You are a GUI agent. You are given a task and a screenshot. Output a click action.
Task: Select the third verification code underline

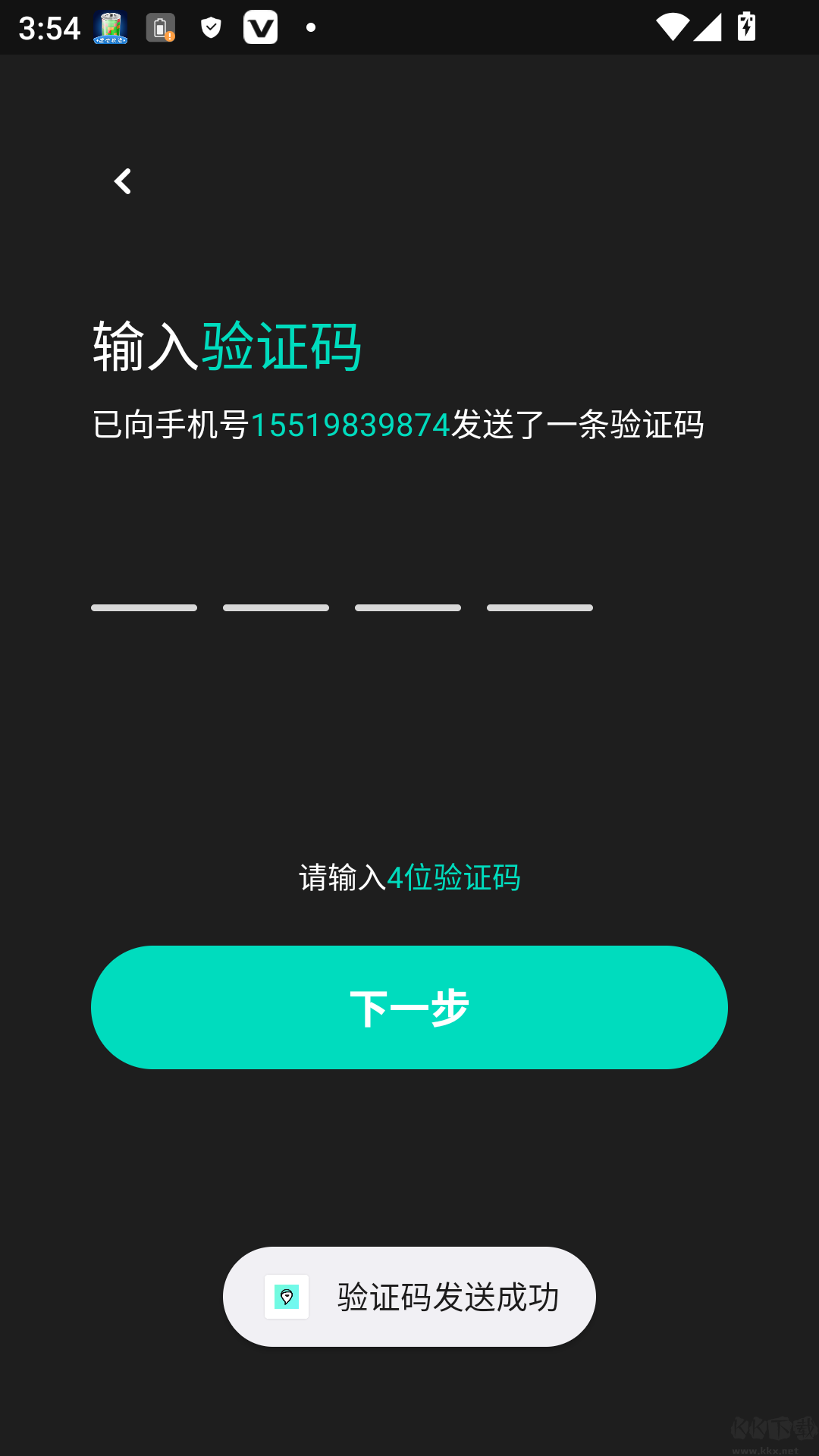click(407, 607)
